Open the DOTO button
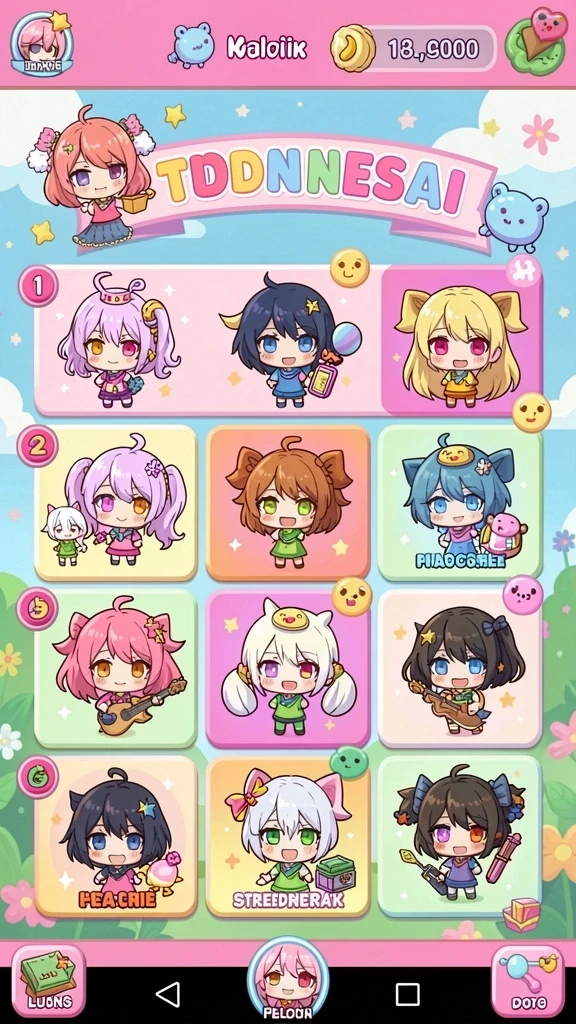Image resolution: width=576 pixels, height=1024 pixels. pyautogui.click(x=527, y=981)
